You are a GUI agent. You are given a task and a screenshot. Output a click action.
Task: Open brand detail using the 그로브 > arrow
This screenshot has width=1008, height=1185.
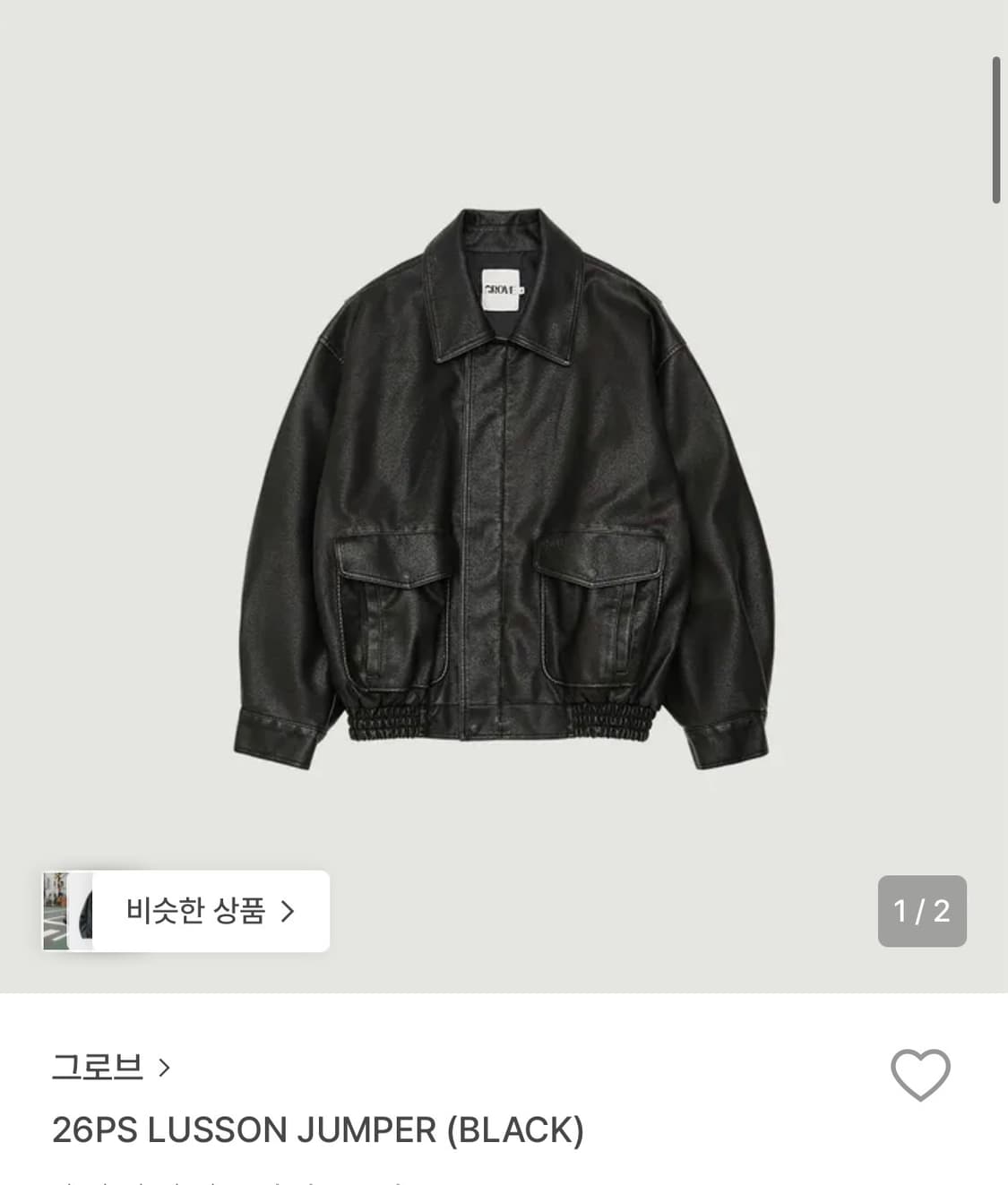click(x=164, y=1068)
